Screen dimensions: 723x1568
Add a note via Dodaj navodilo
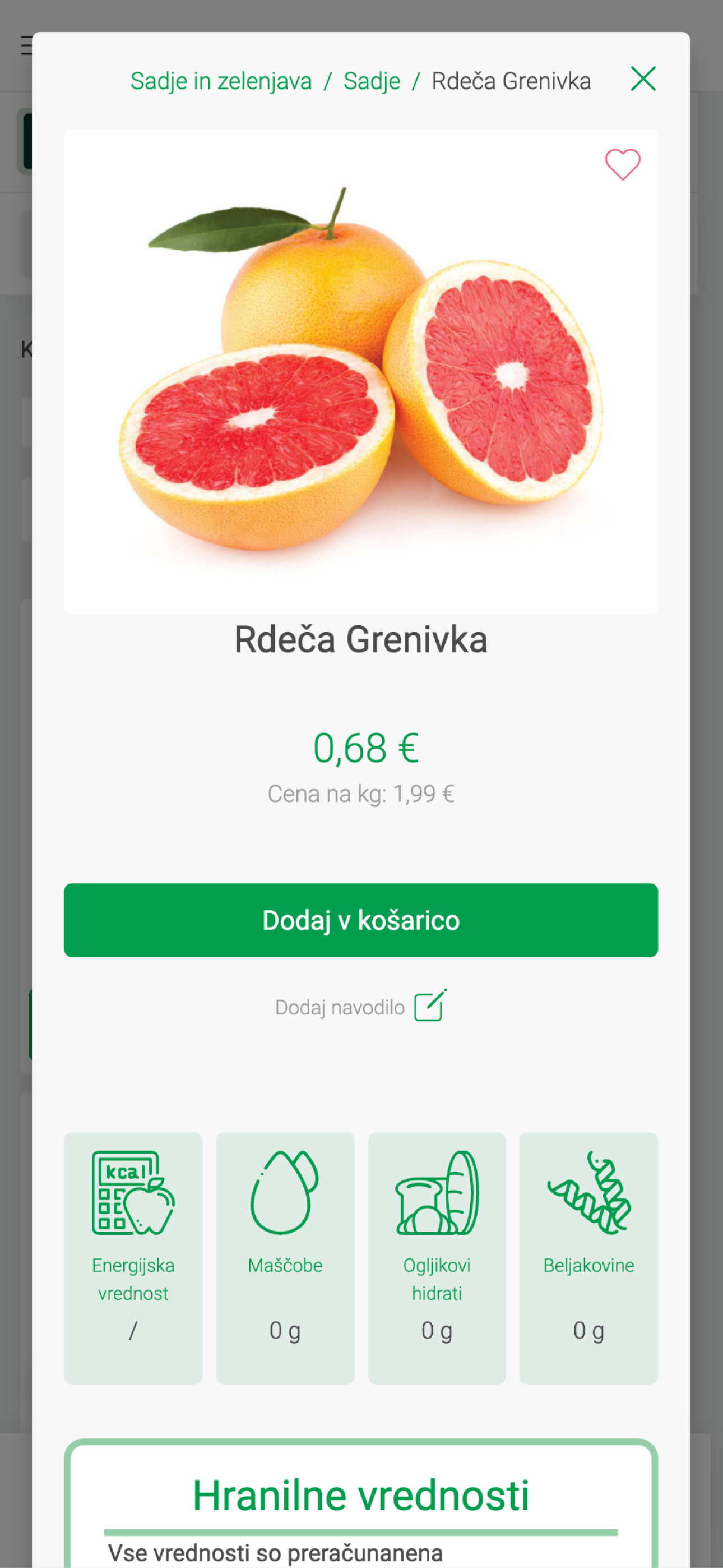(x=361, y=1007)
